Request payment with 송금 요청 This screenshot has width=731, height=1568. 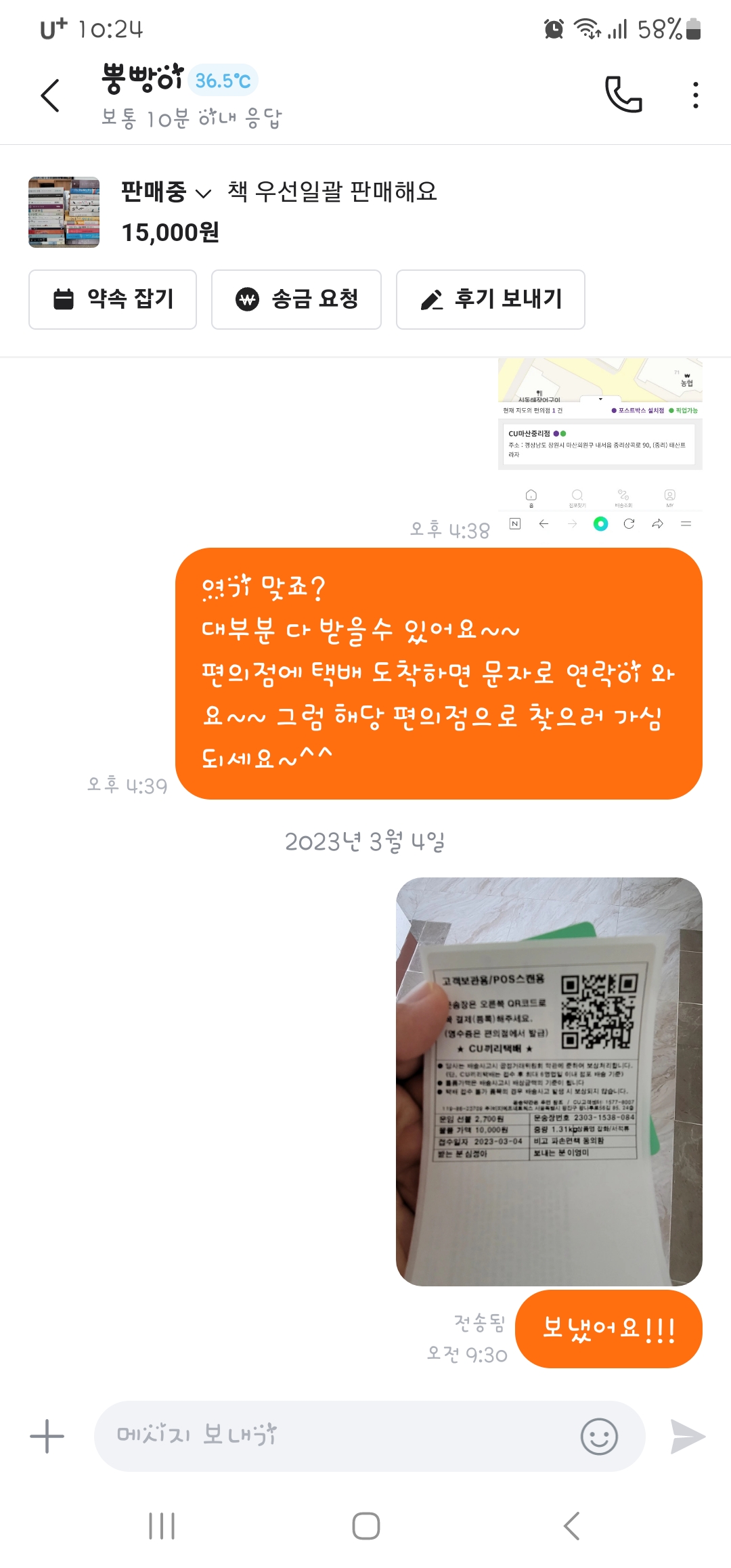[296, 299]
